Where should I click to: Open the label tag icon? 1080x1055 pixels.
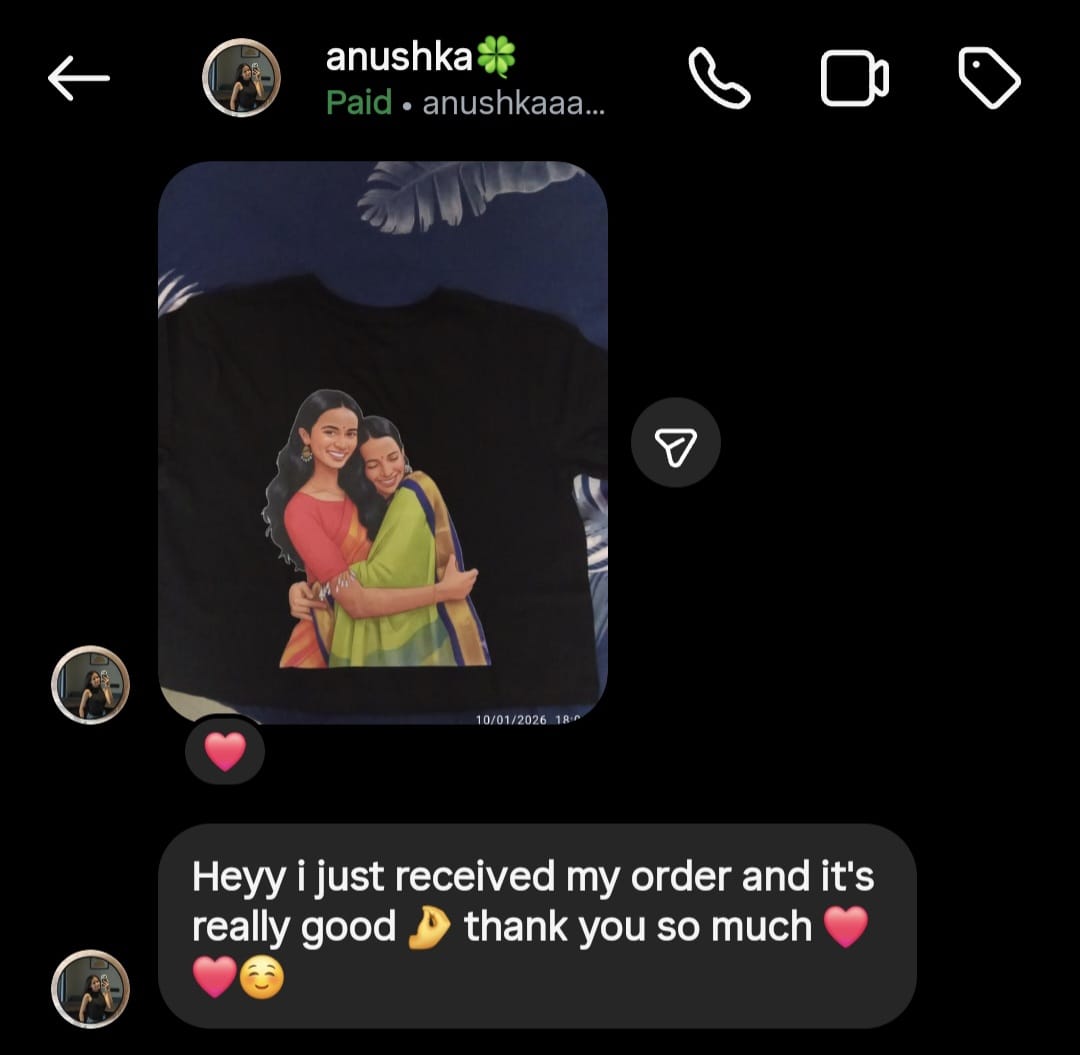pos(989,79)
